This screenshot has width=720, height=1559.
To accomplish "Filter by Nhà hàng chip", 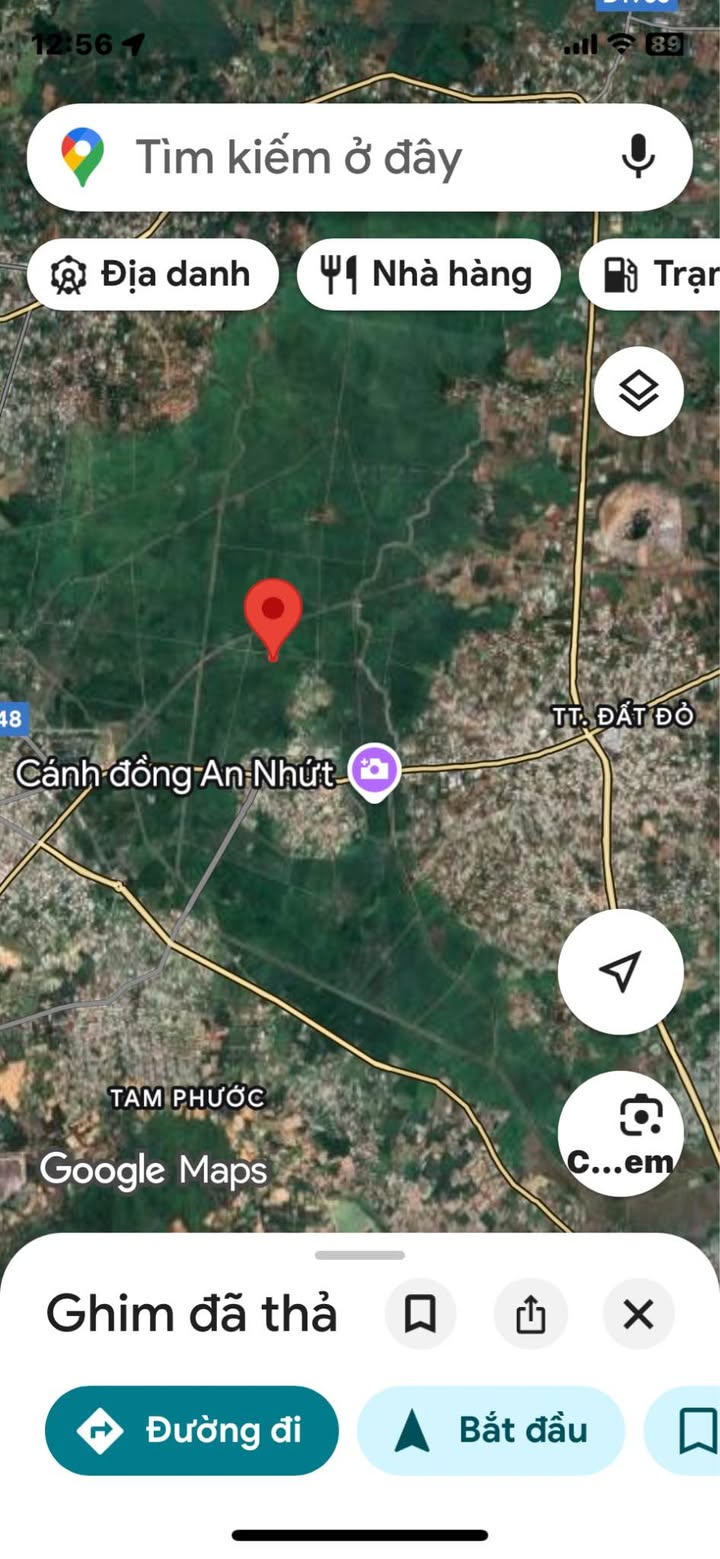I will coord(428,274).
